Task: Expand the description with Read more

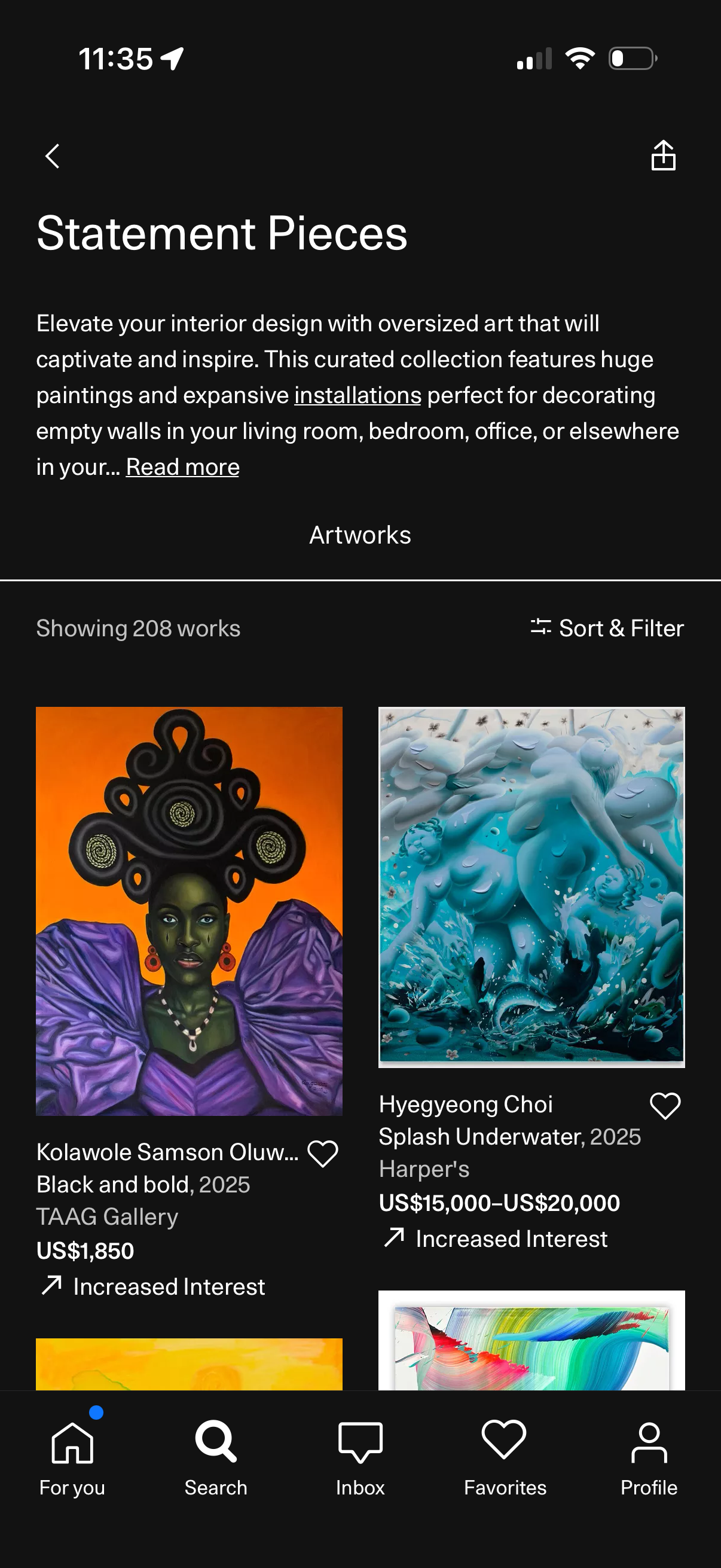Action: (x=182, y=466)
